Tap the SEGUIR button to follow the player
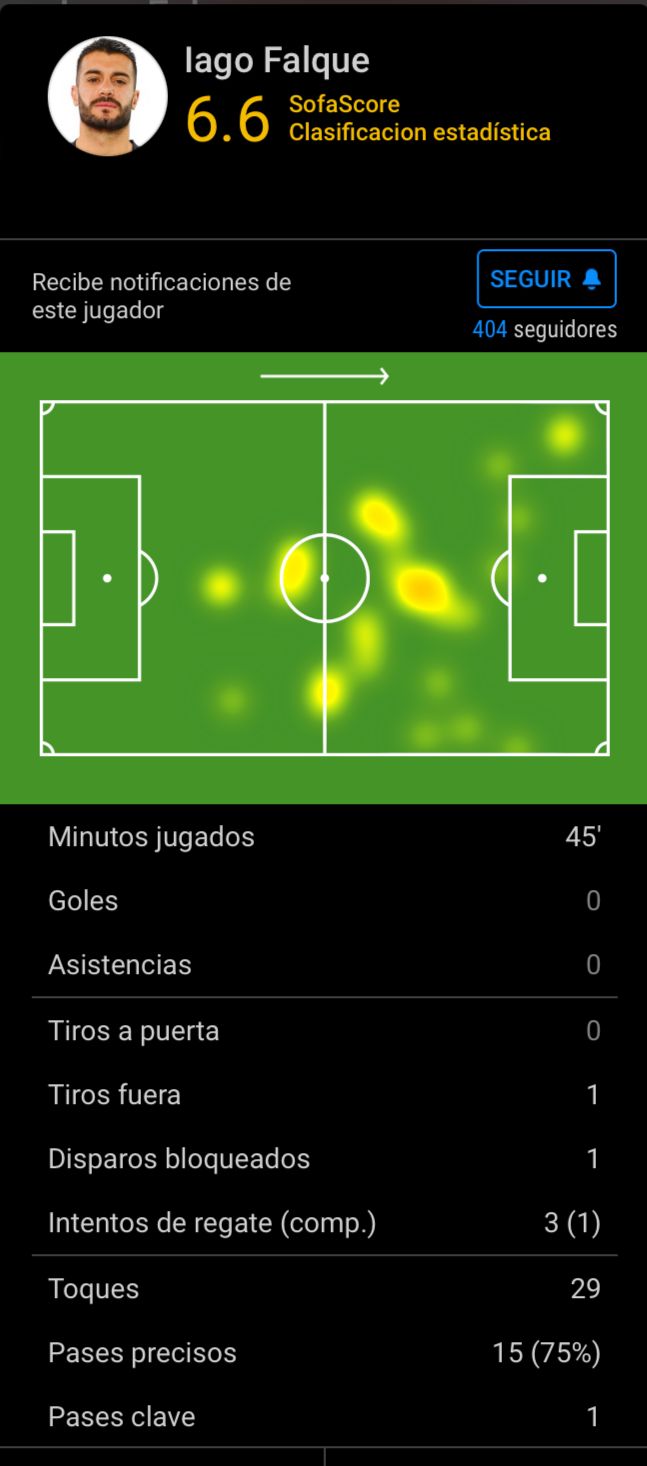This screenshot has height=1466, width=647. pos(546,279)
